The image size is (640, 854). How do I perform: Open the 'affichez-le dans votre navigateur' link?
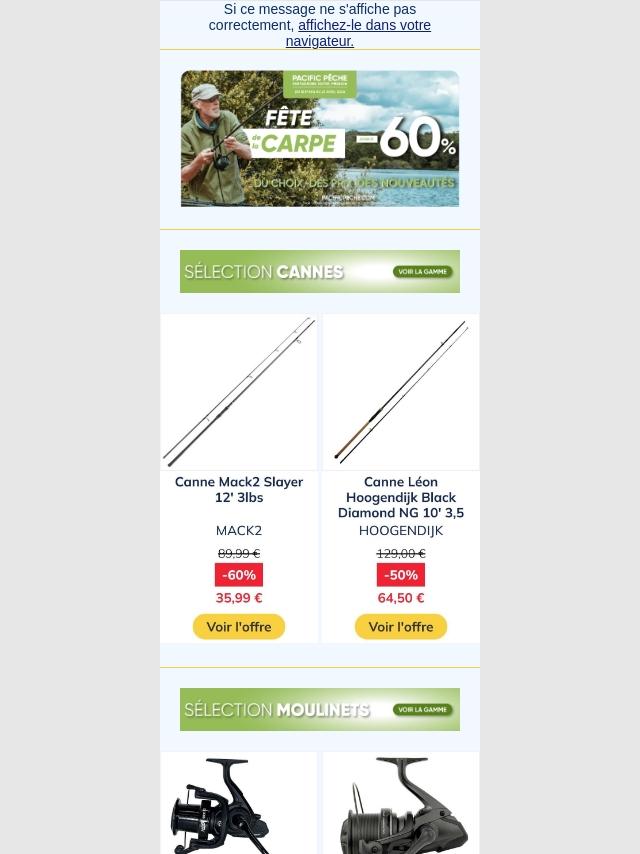364,26
